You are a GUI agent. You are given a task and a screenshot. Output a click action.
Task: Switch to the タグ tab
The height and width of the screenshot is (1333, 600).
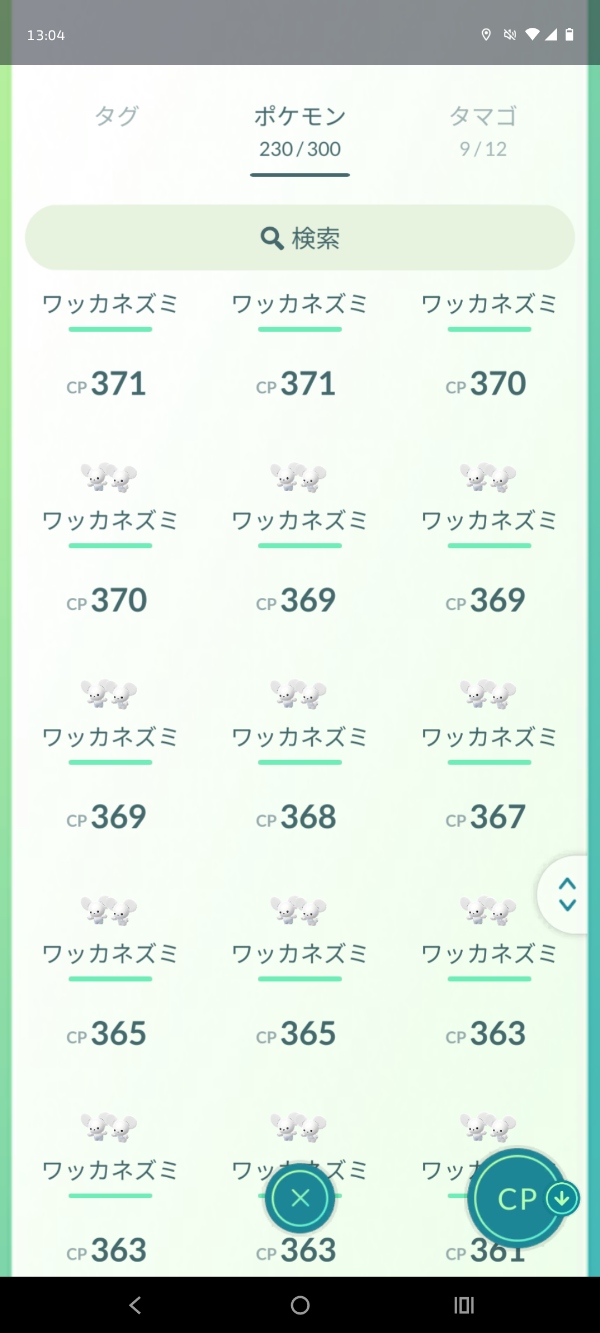coord(116,116)
